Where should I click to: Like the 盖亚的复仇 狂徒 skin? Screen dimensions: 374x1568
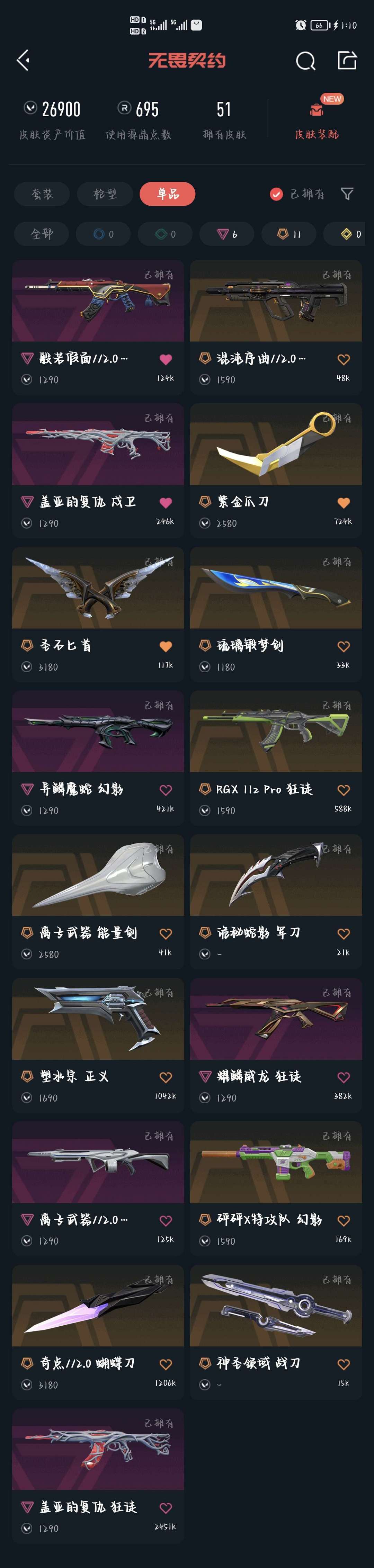coord(166,1508)
